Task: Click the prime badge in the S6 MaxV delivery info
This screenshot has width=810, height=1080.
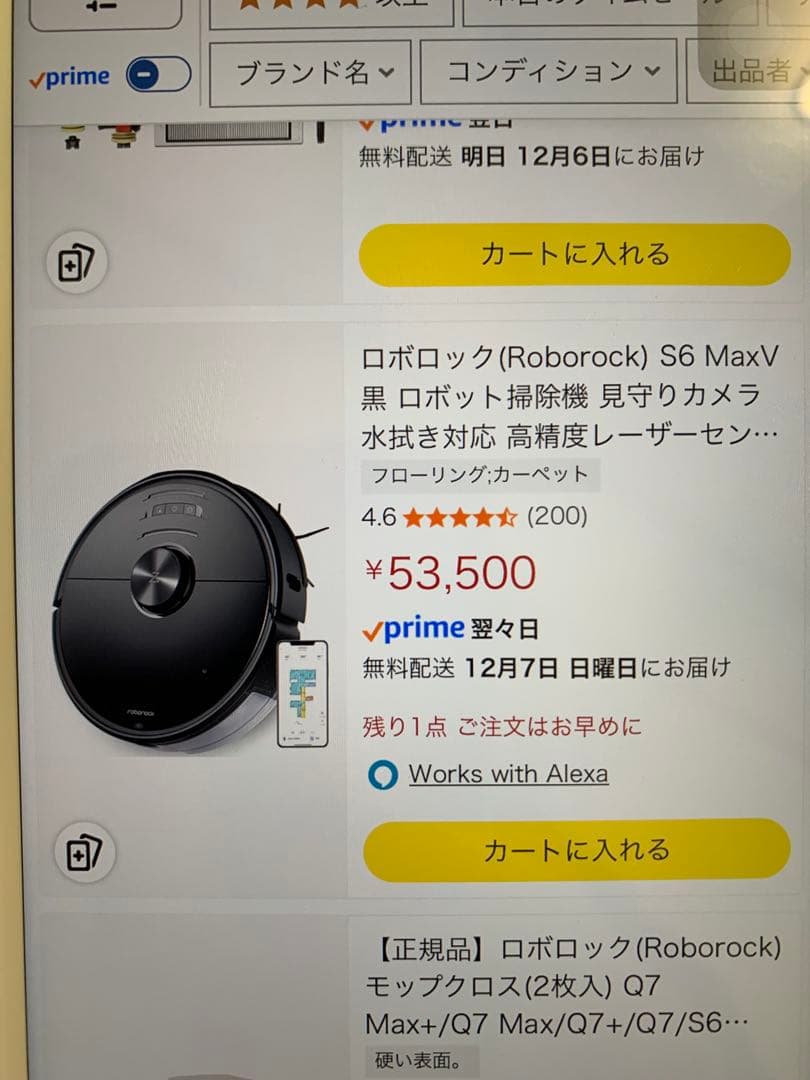Action: (x=414, y=627)
